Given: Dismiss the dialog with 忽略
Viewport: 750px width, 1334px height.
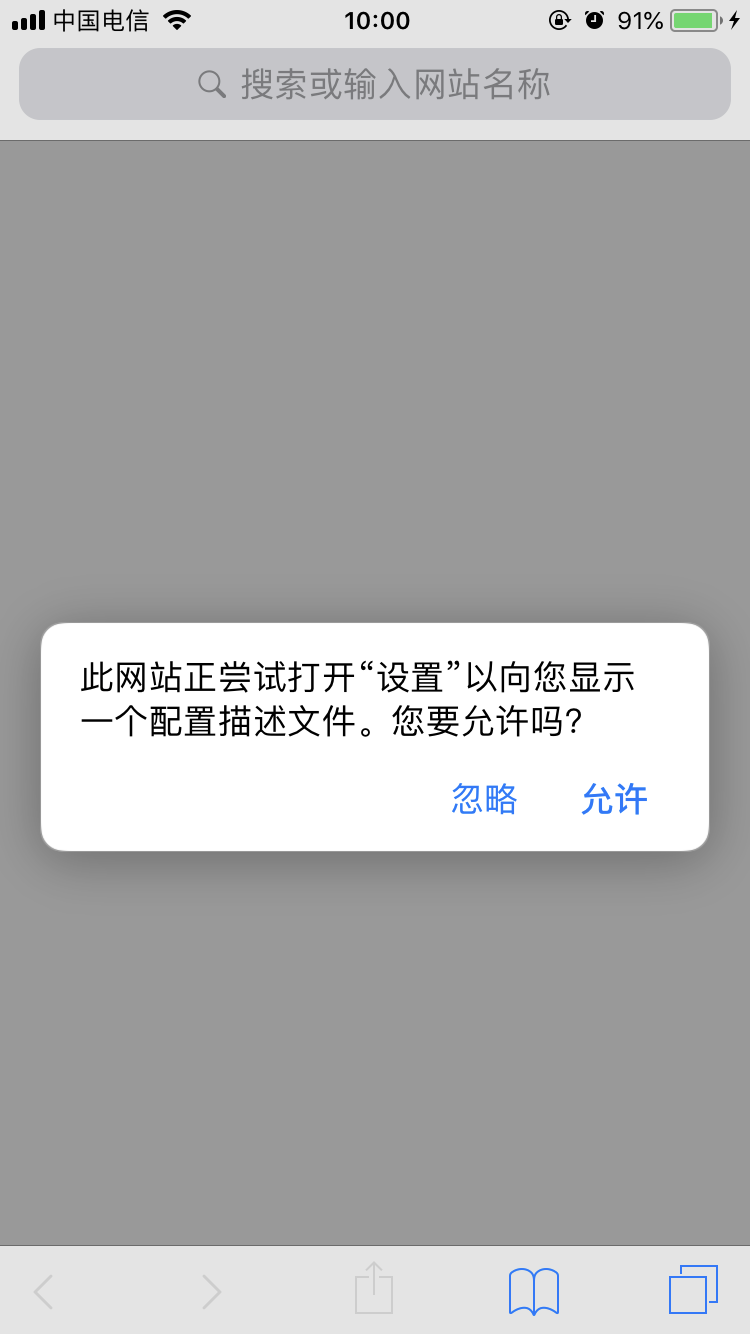Looking at the screenshot, I should coord(484,799).
